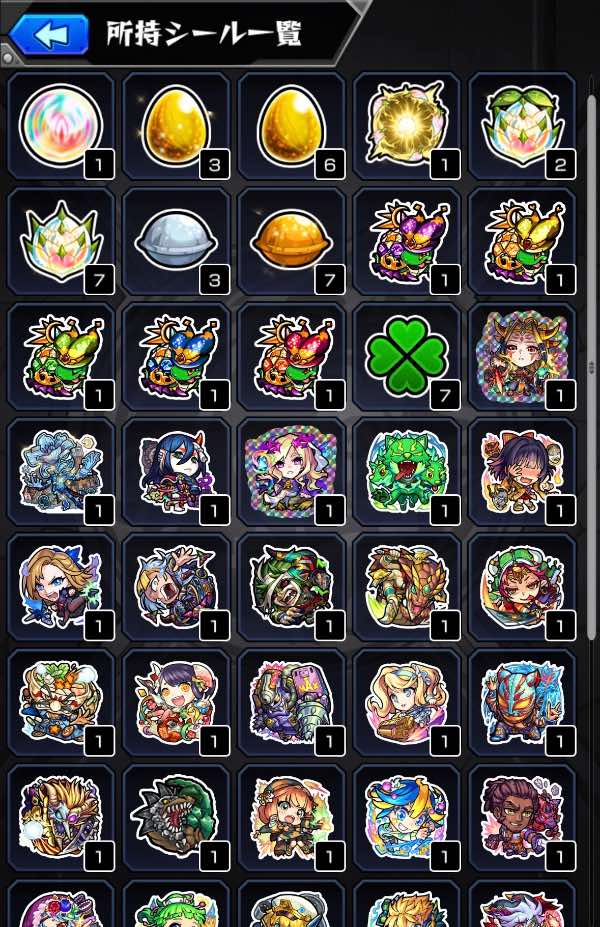Tap the white lotus sticker with count 2
The image size is (600, 927).
click(x=522, y=125)
